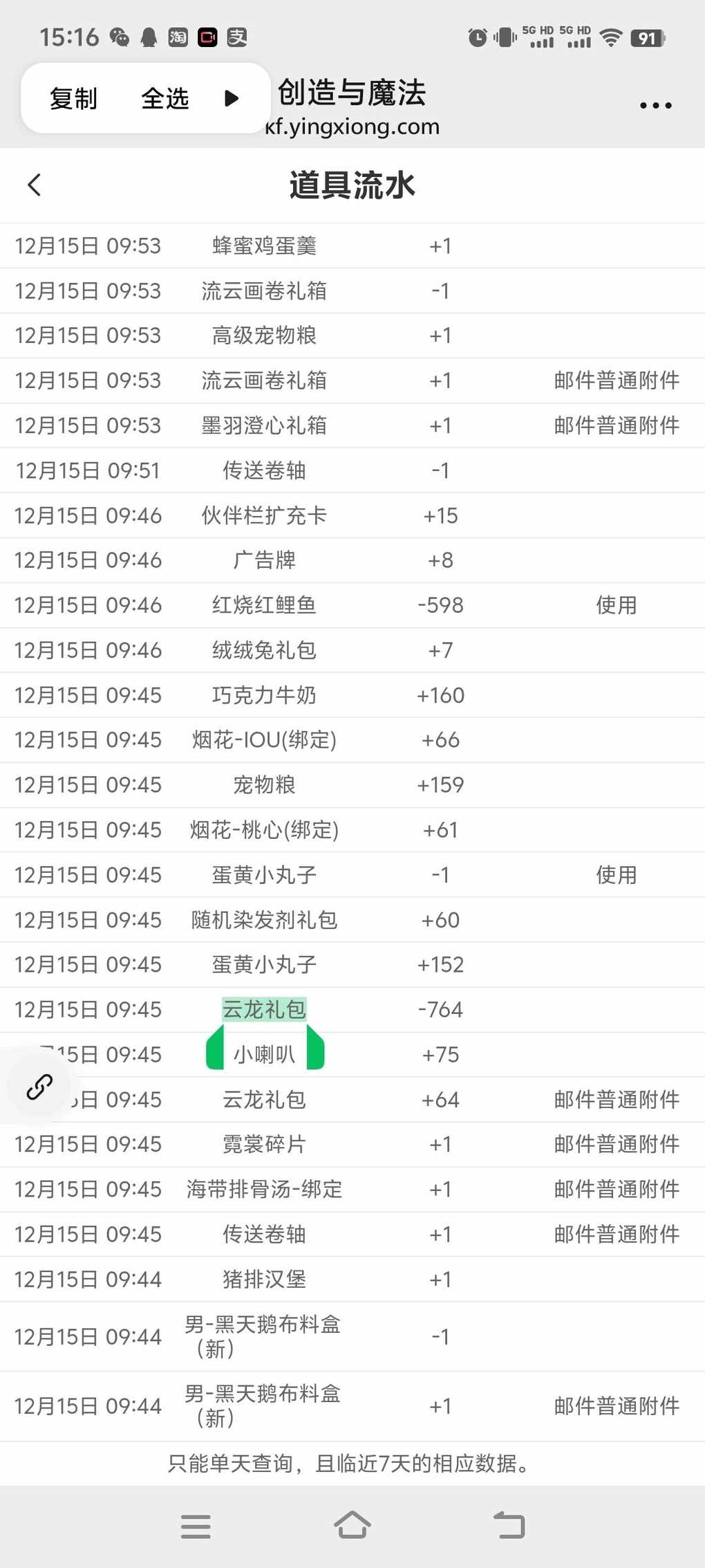The image size is (705, 1568).
Task: Open the three-dot overflow menu
Action: [655, 105]
